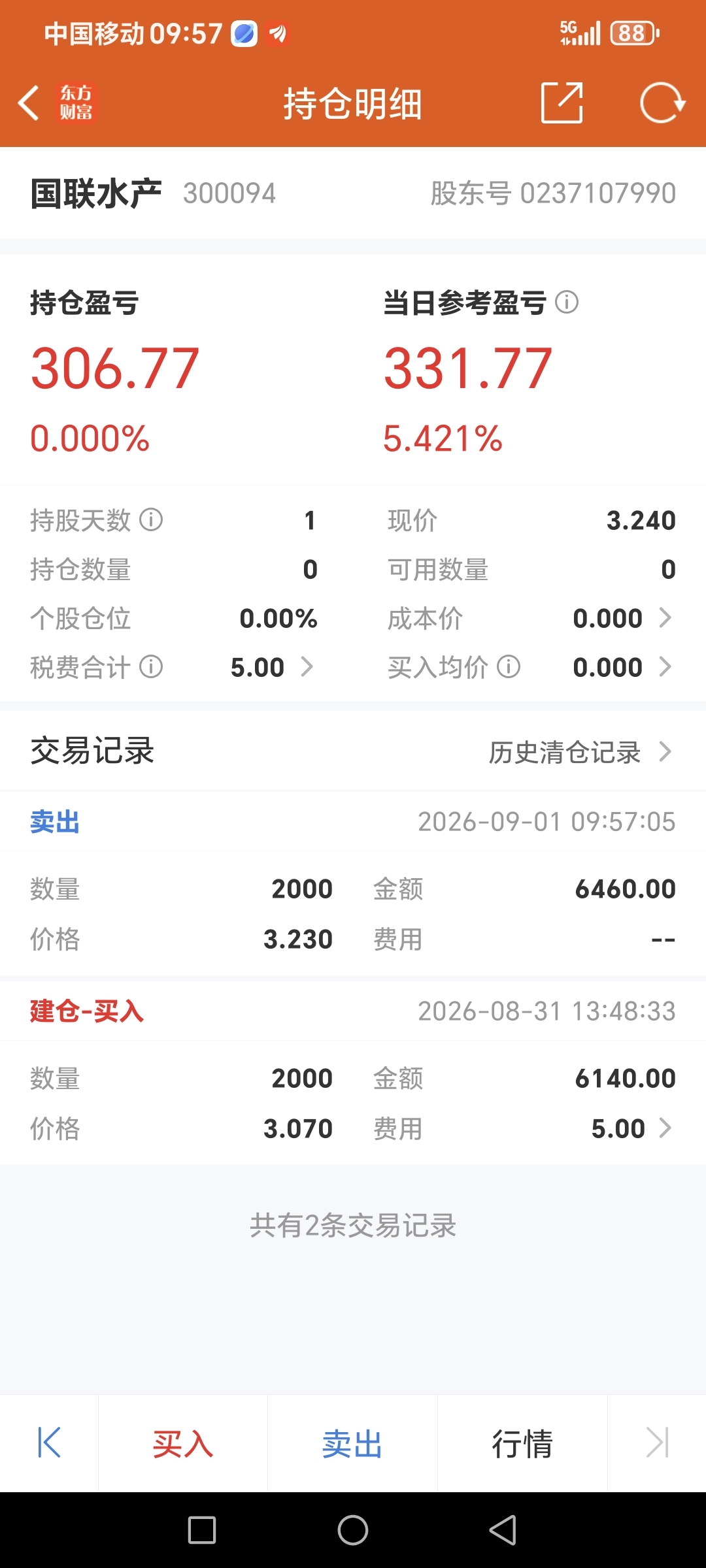Show info about 买入均价
The image size is (706, 1568).
[x=509, y=667]
